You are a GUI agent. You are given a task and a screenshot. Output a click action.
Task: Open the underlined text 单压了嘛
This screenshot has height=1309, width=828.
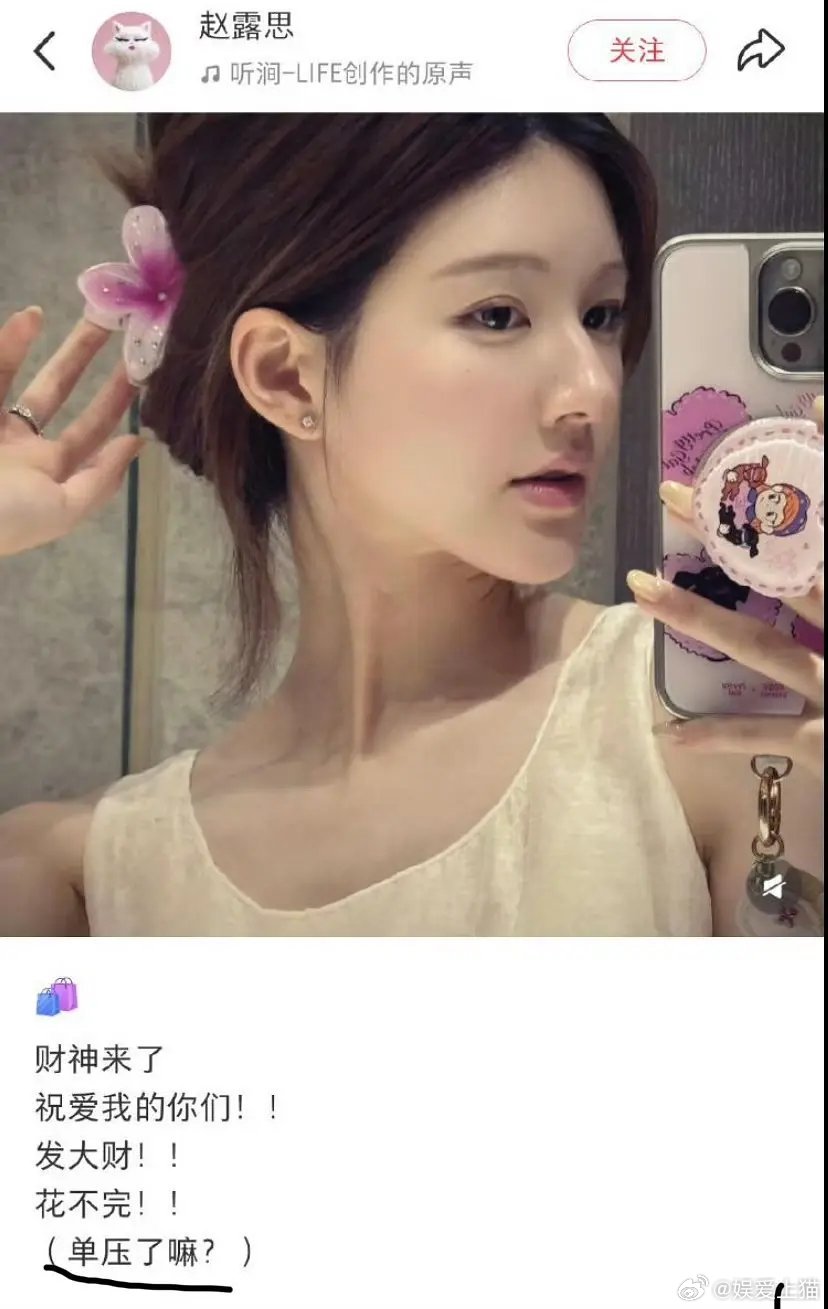[137, 1249]
